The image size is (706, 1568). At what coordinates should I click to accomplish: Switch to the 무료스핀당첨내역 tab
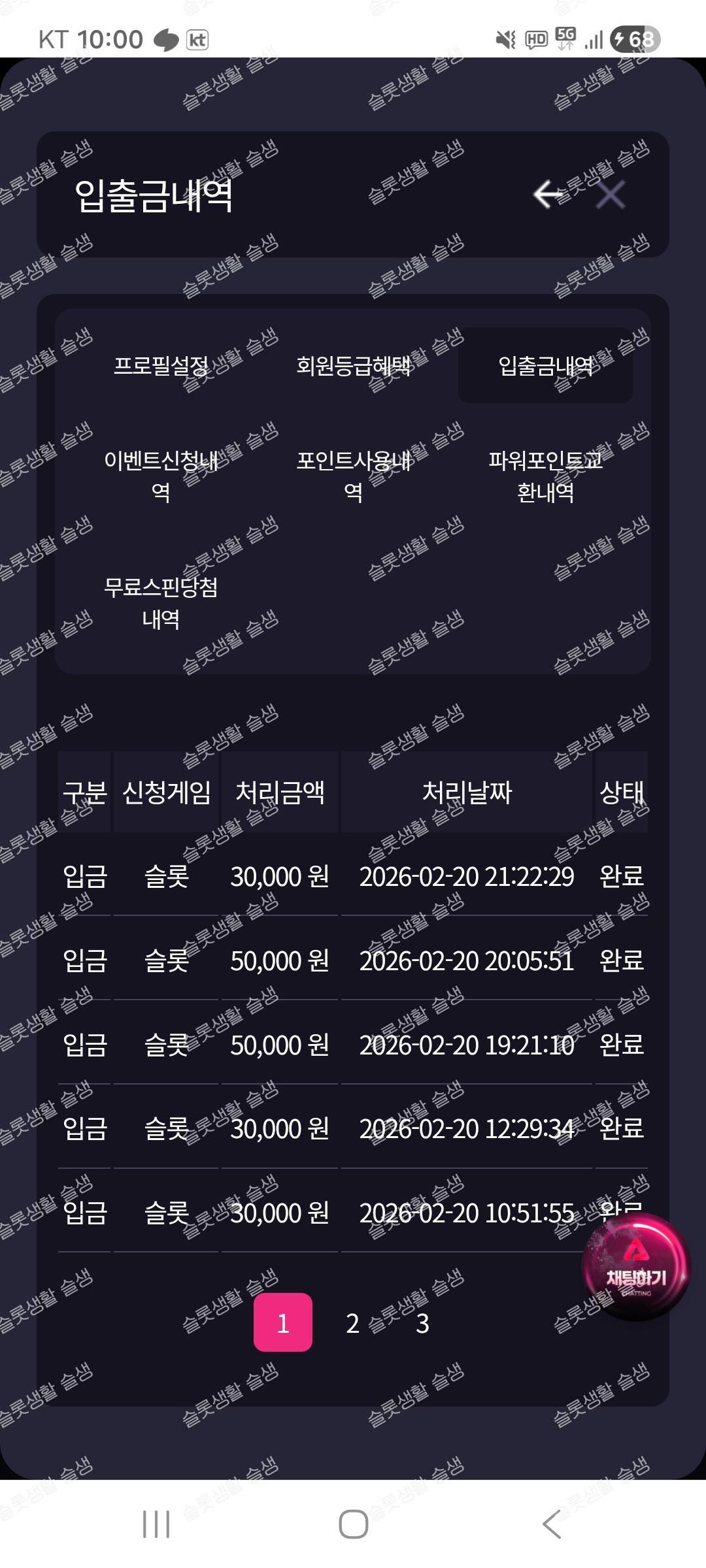coord(161,602)
